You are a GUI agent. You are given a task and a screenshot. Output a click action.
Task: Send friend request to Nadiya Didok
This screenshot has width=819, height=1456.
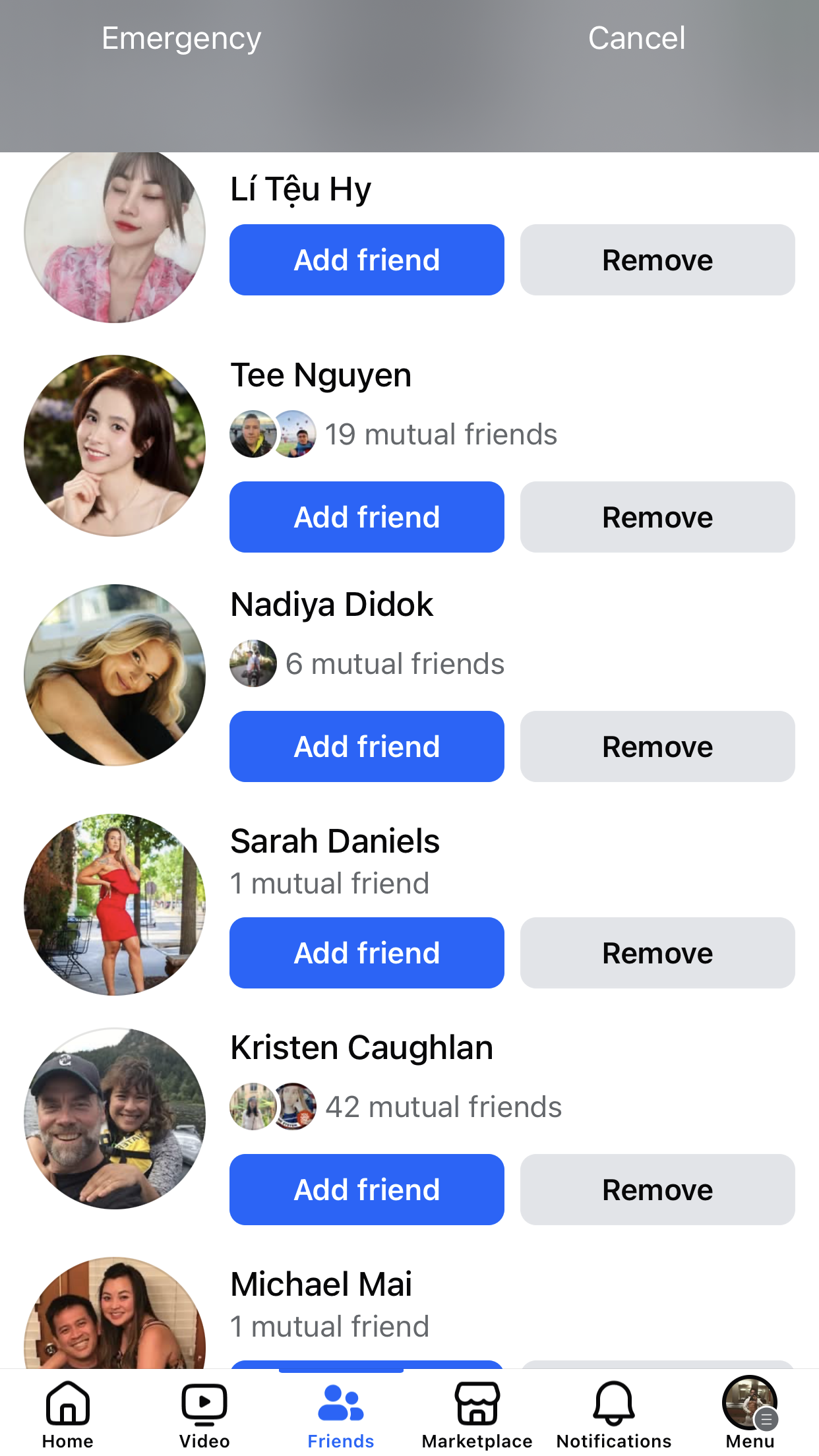pos(367,746)
